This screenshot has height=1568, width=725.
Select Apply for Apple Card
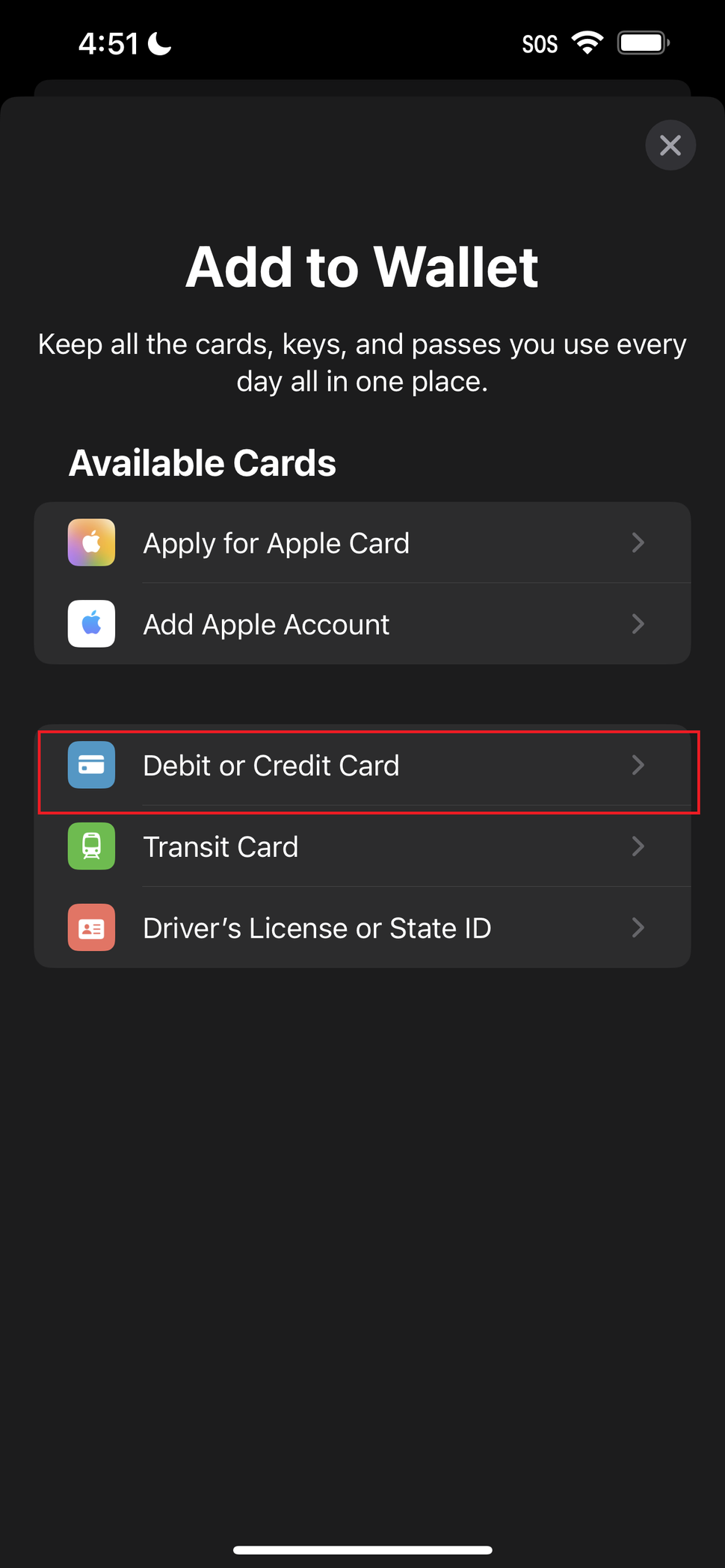(x=276, y=542)
